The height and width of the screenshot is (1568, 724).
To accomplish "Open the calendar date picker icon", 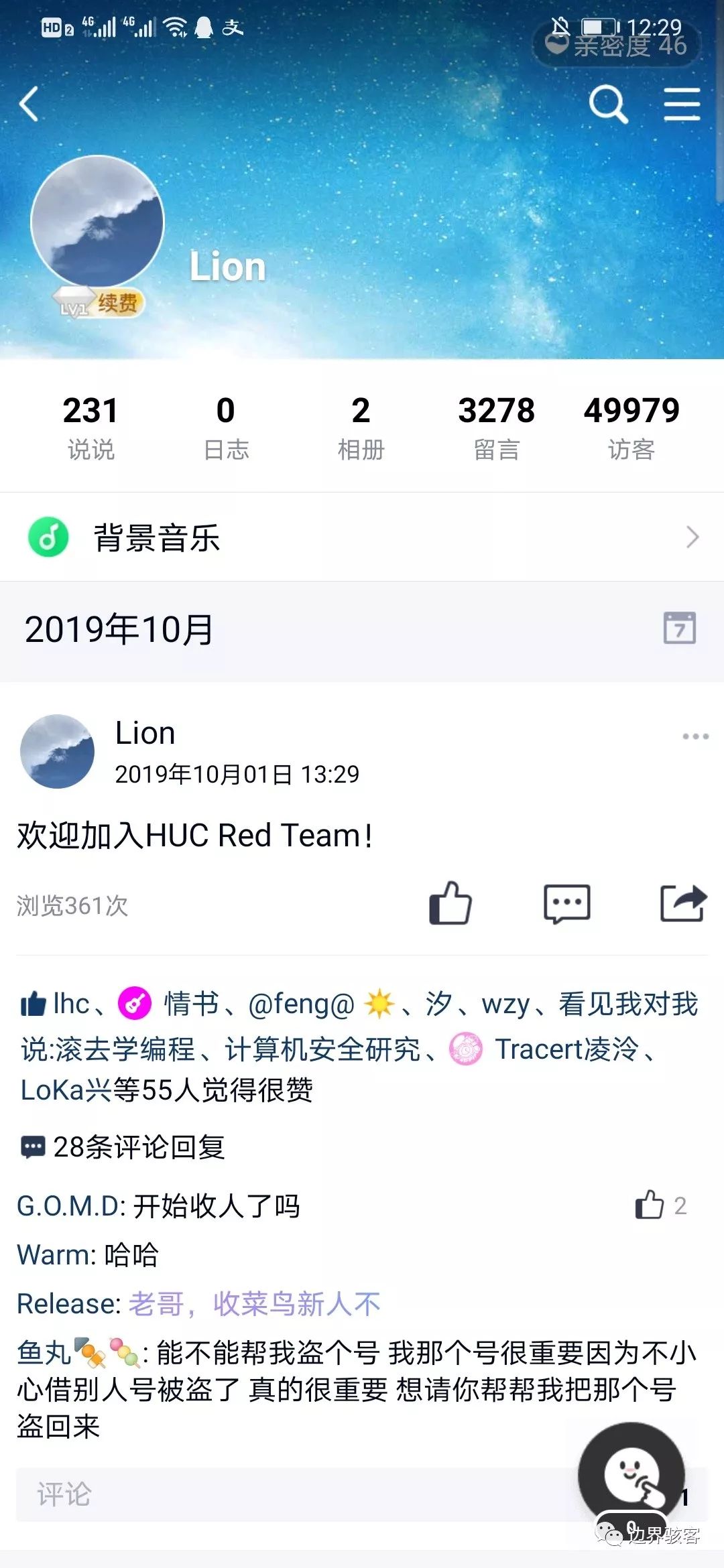I will [x=679, y=629].
